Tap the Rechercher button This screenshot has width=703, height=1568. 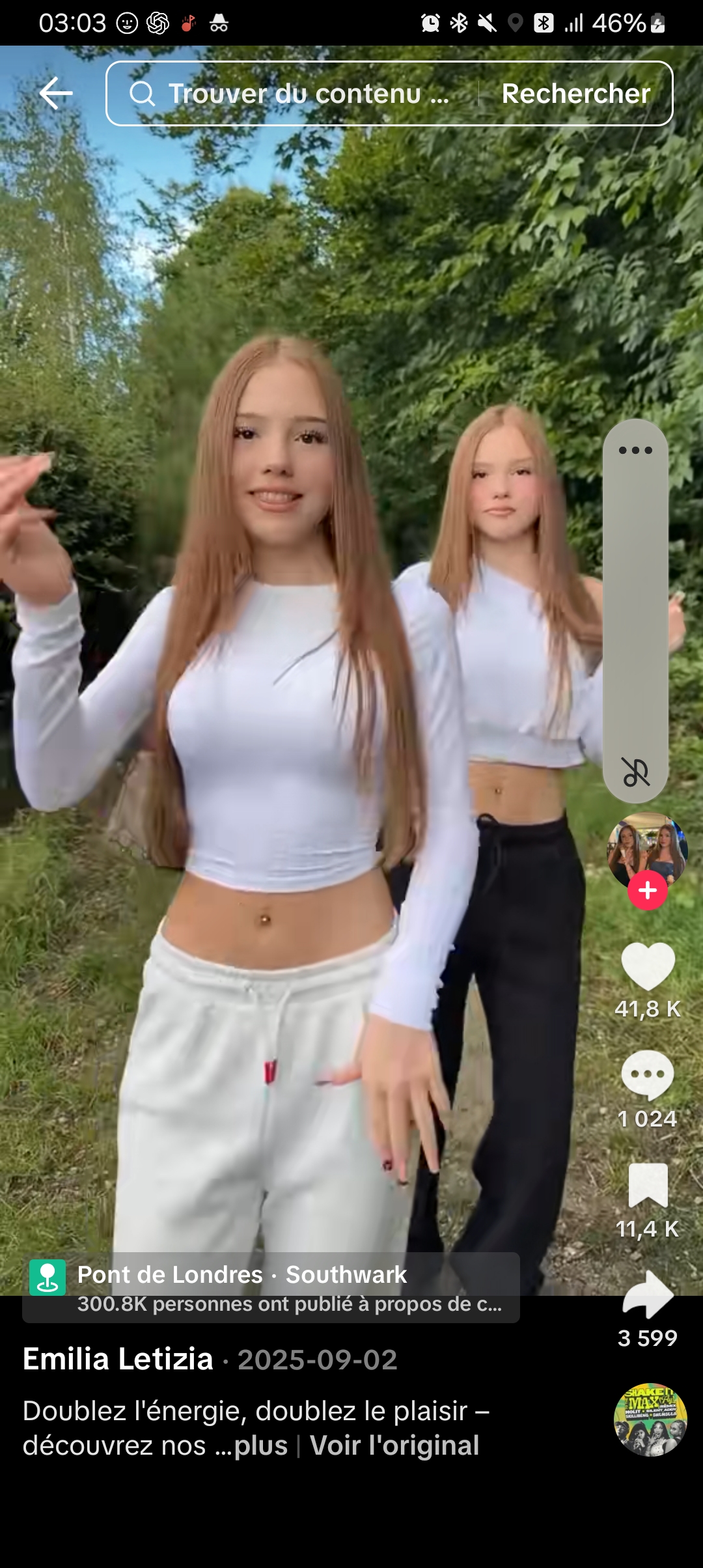pyautogui.click(x=575, y=94)
